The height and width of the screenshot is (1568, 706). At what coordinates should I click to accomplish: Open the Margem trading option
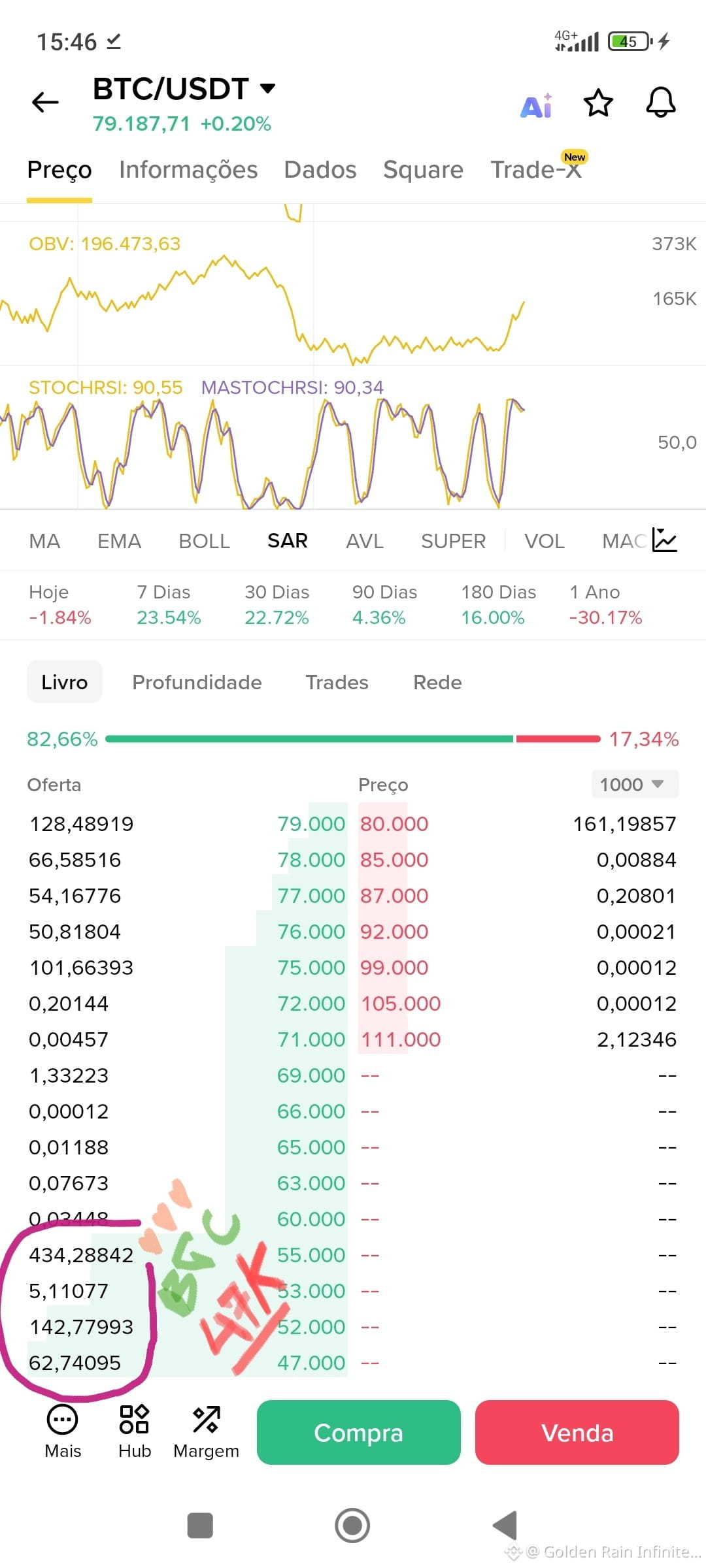click(x=207, y=1431)
